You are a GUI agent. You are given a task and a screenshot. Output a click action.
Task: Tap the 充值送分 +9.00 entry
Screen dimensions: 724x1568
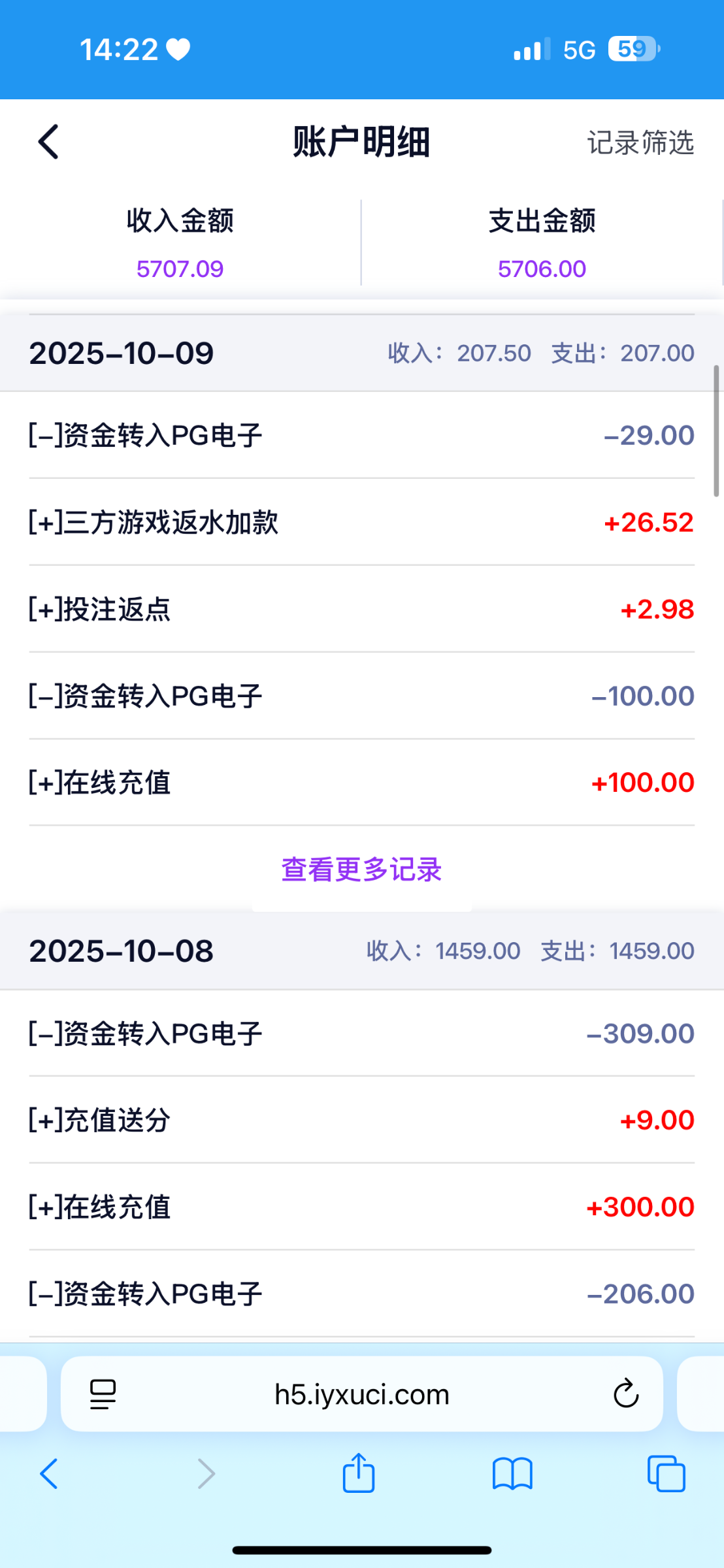(361, 1119)
